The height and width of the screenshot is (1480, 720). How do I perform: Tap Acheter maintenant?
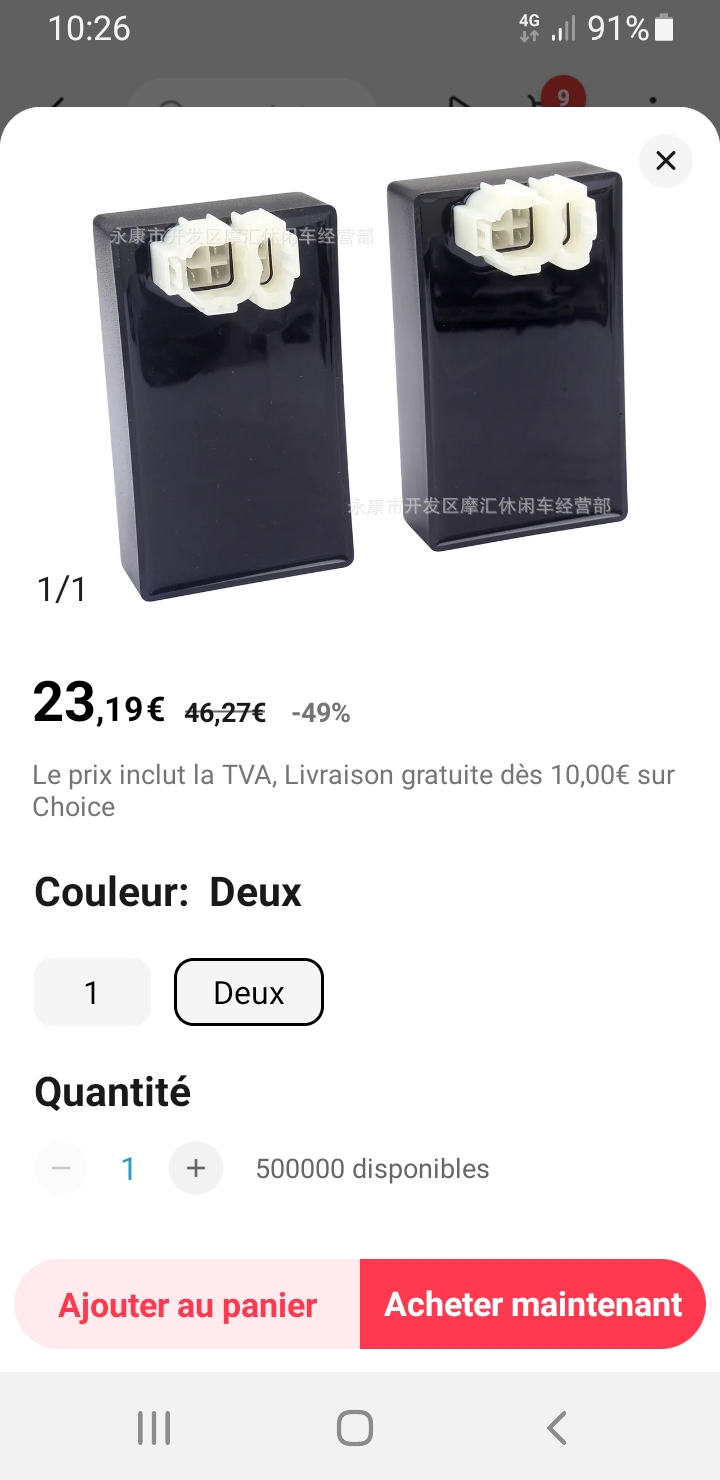pyautogui.click(x=532, y=1304)
